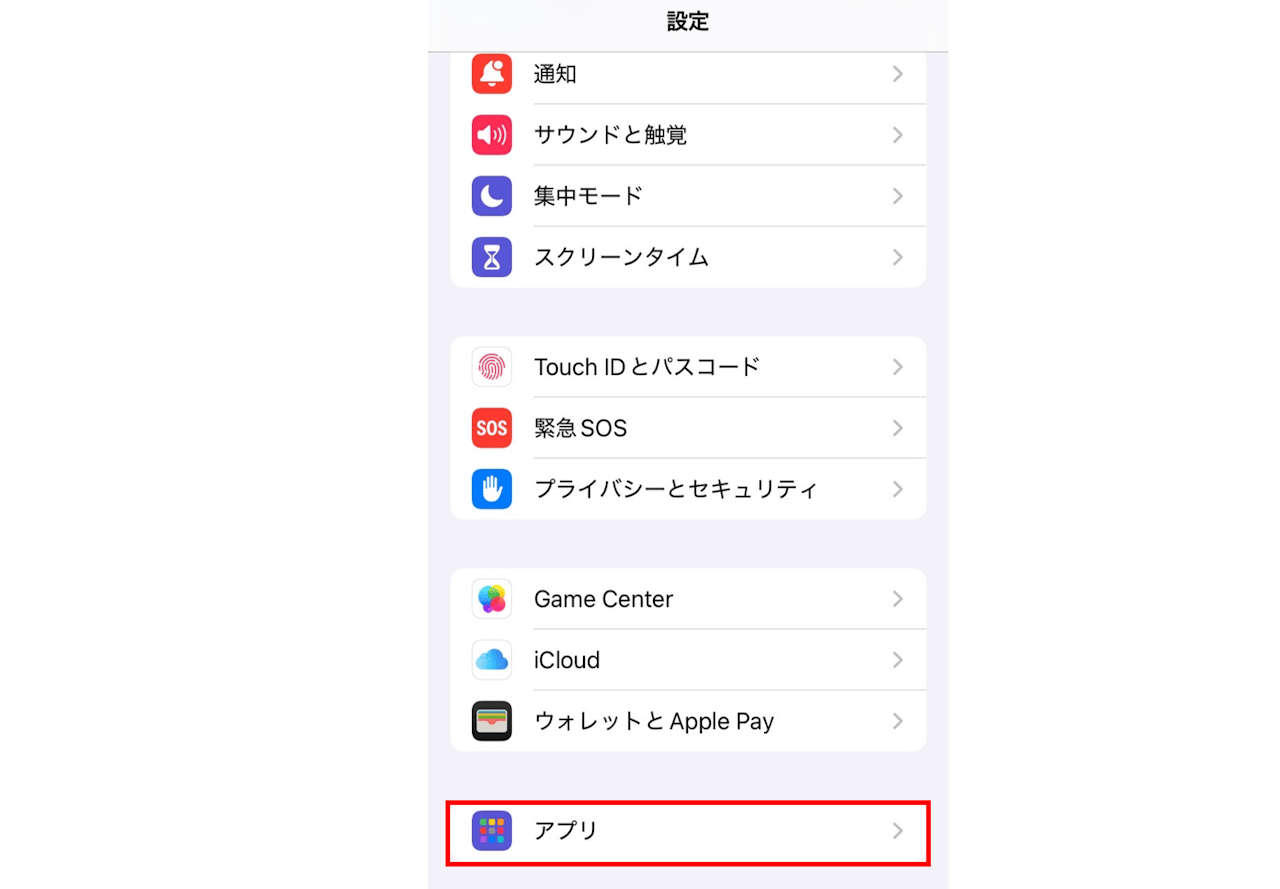
Task: Open Touch IDとパスコード settings
Action: 688,367
